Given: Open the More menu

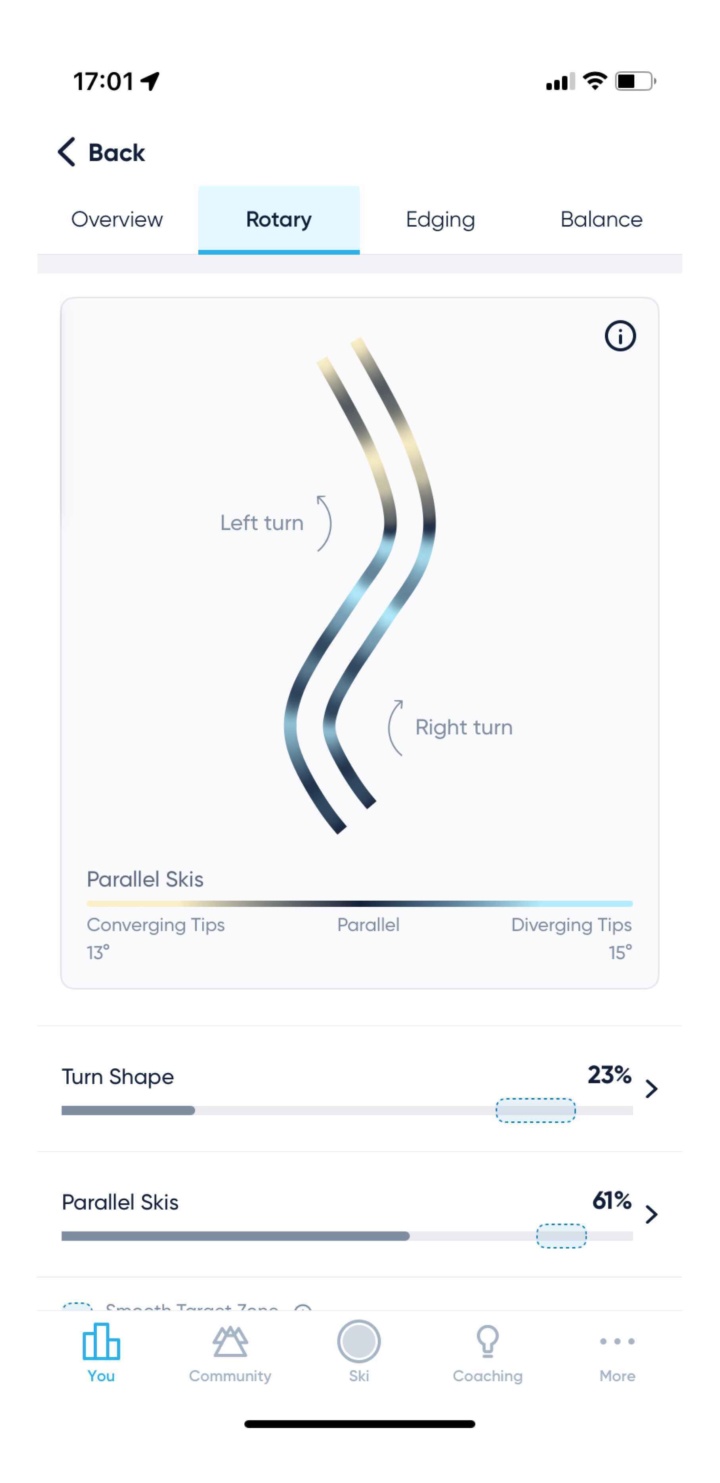Looking at the screenshot, I should coord(617,1353).
